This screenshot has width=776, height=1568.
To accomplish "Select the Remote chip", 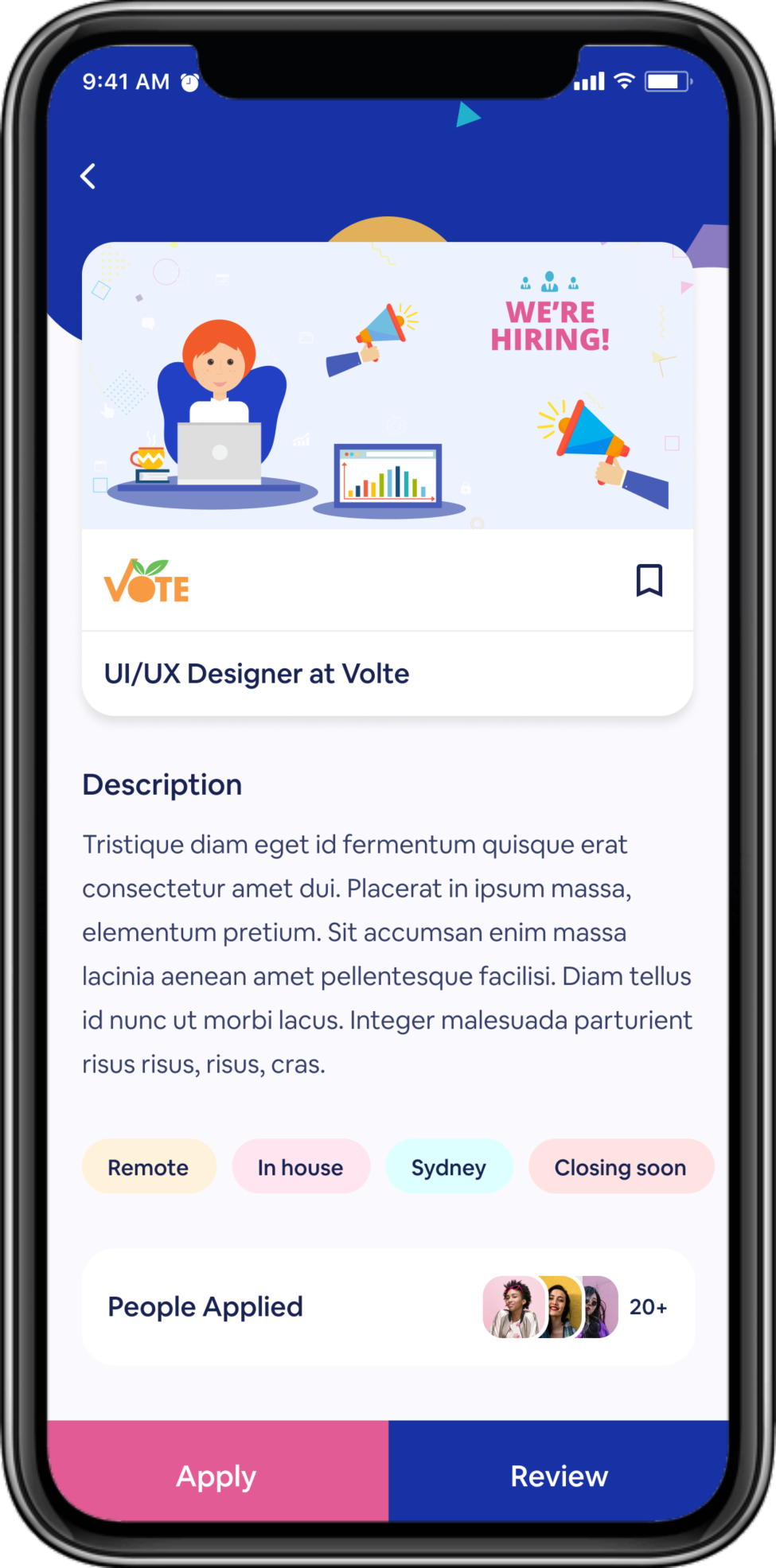I will [149, 1167].
